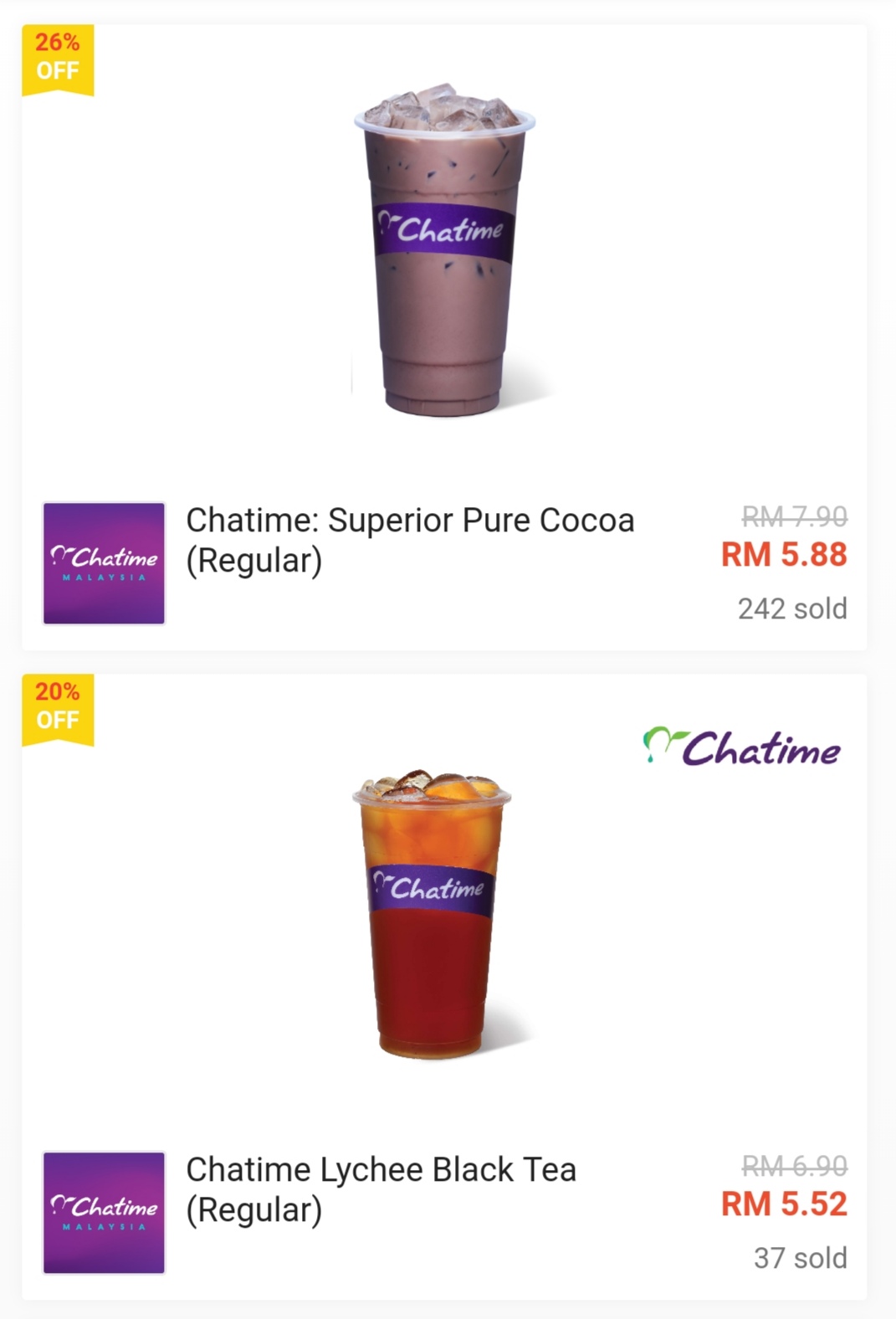Screen dimensions: 896x1319
Task: Open the Chatime Superior Pure Cocoa product card
Action: [443, 335]
